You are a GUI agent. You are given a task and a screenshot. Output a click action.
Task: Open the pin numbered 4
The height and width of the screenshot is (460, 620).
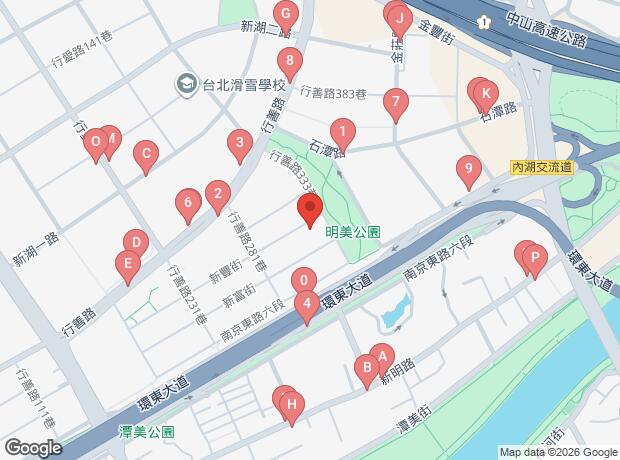pos(307,304)
